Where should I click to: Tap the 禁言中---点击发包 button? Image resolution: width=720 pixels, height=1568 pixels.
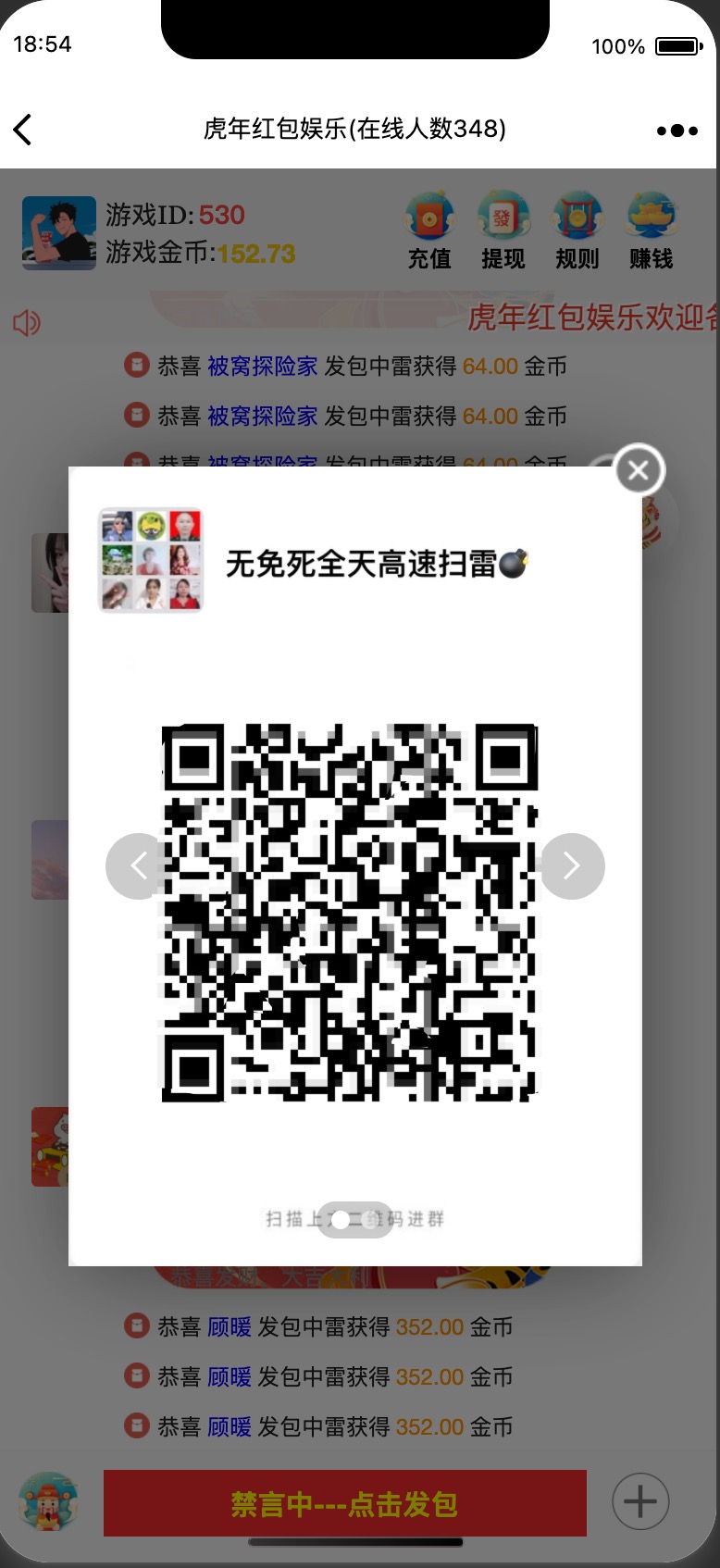point(345,1503)
